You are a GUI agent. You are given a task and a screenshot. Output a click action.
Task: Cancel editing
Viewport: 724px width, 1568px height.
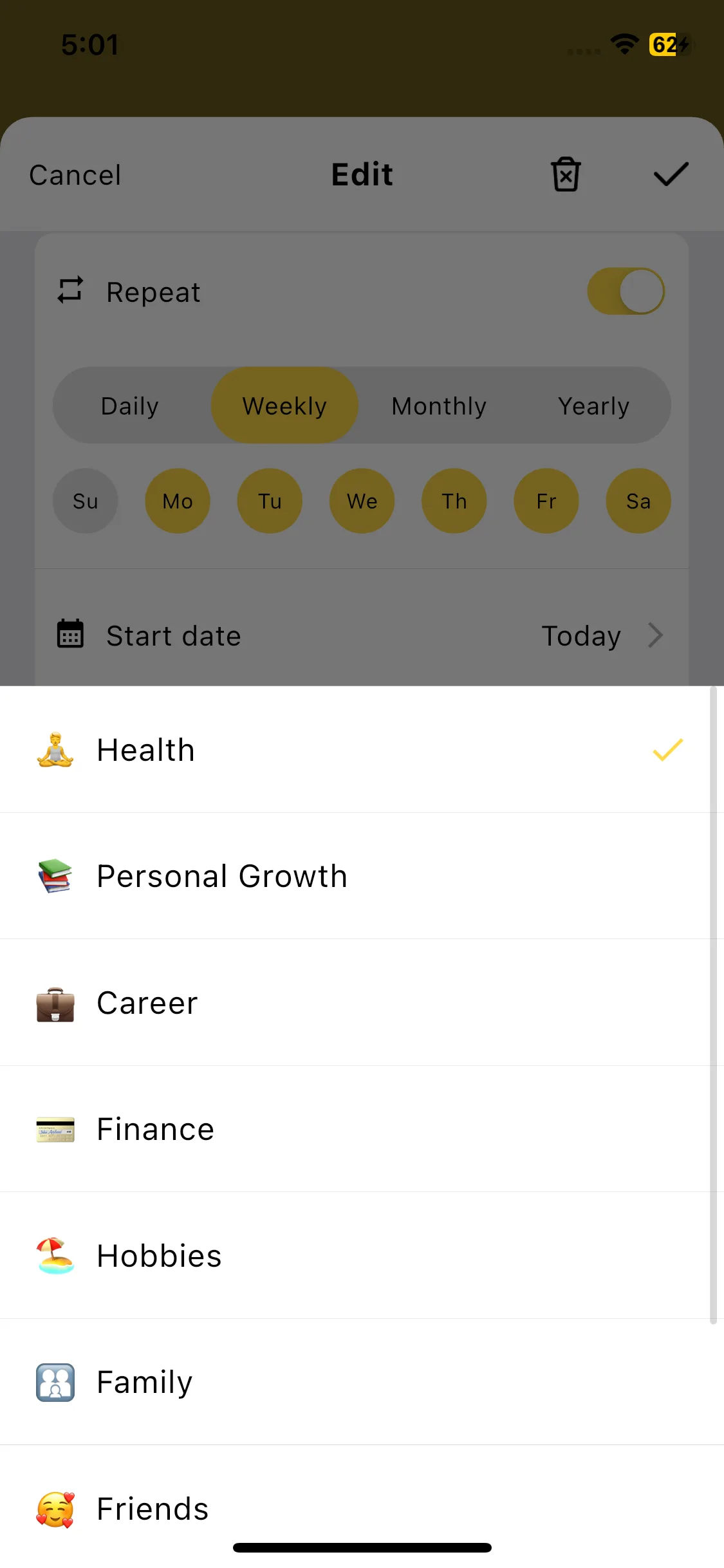point(75,175)
